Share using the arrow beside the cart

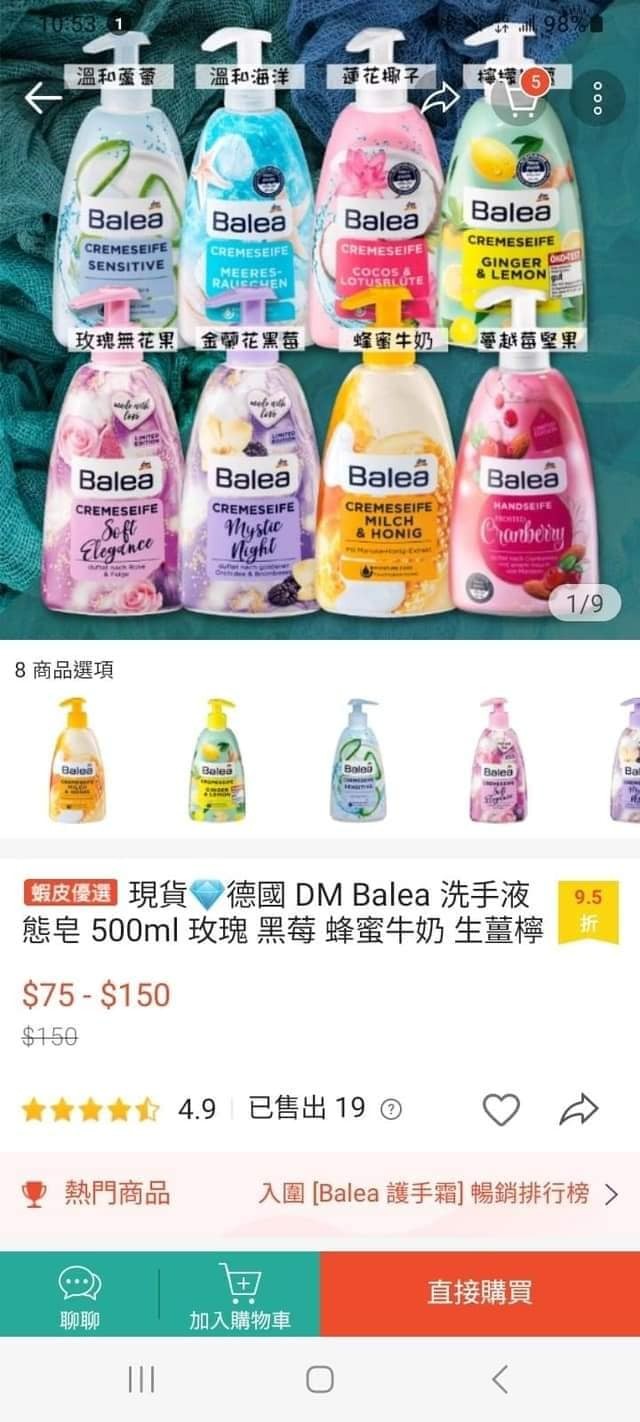click(x=440, y=98)
